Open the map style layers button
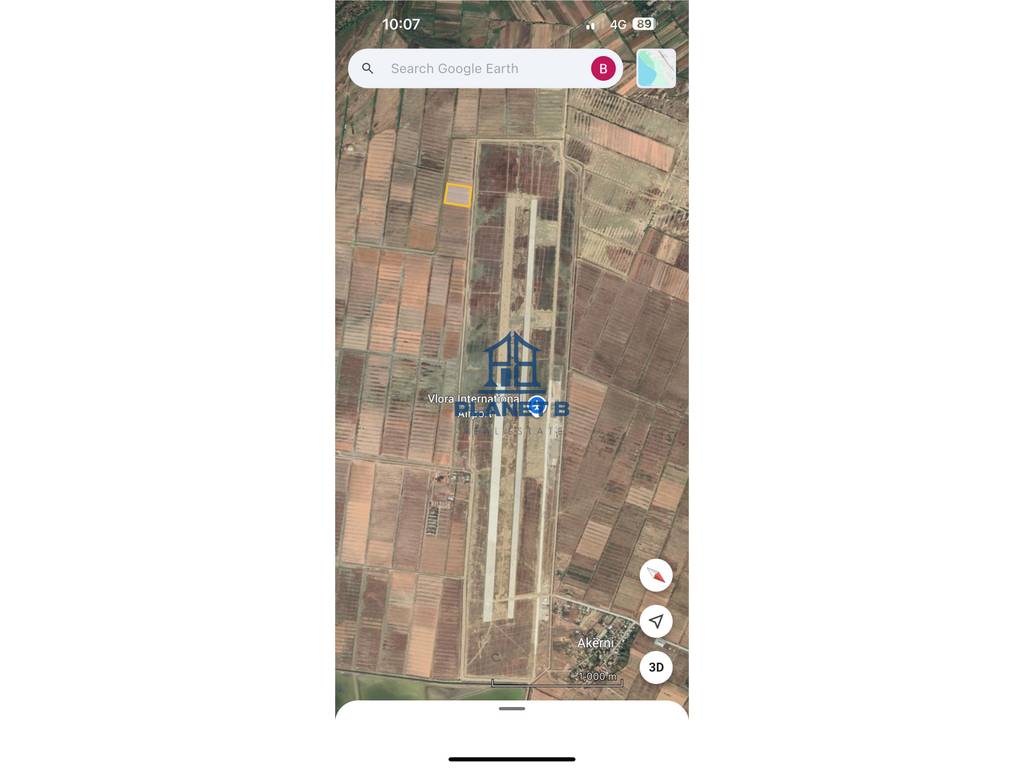This screenshot has height=768, width=1024. click(x=656, y=69)
